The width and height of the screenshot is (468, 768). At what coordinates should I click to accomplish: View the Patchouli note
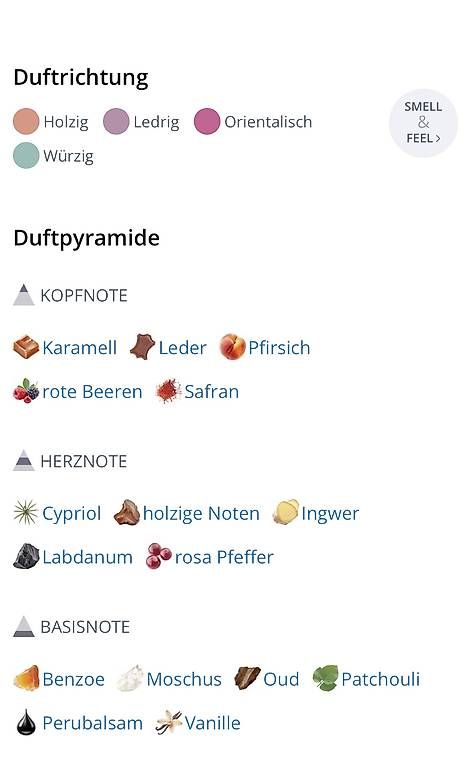coord(367,679)
